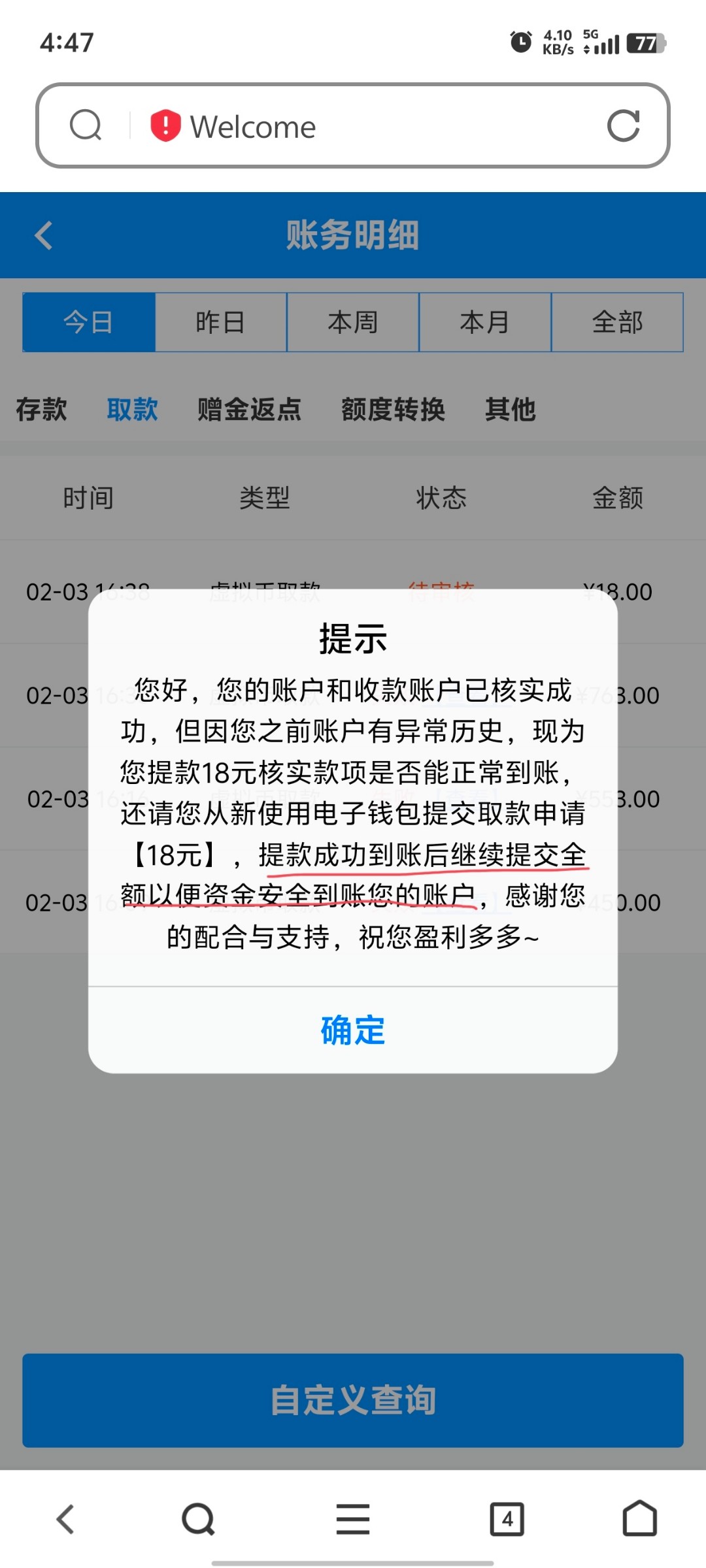
Task: Reload the page with refresh icon
Action: [x=623, y=125]
